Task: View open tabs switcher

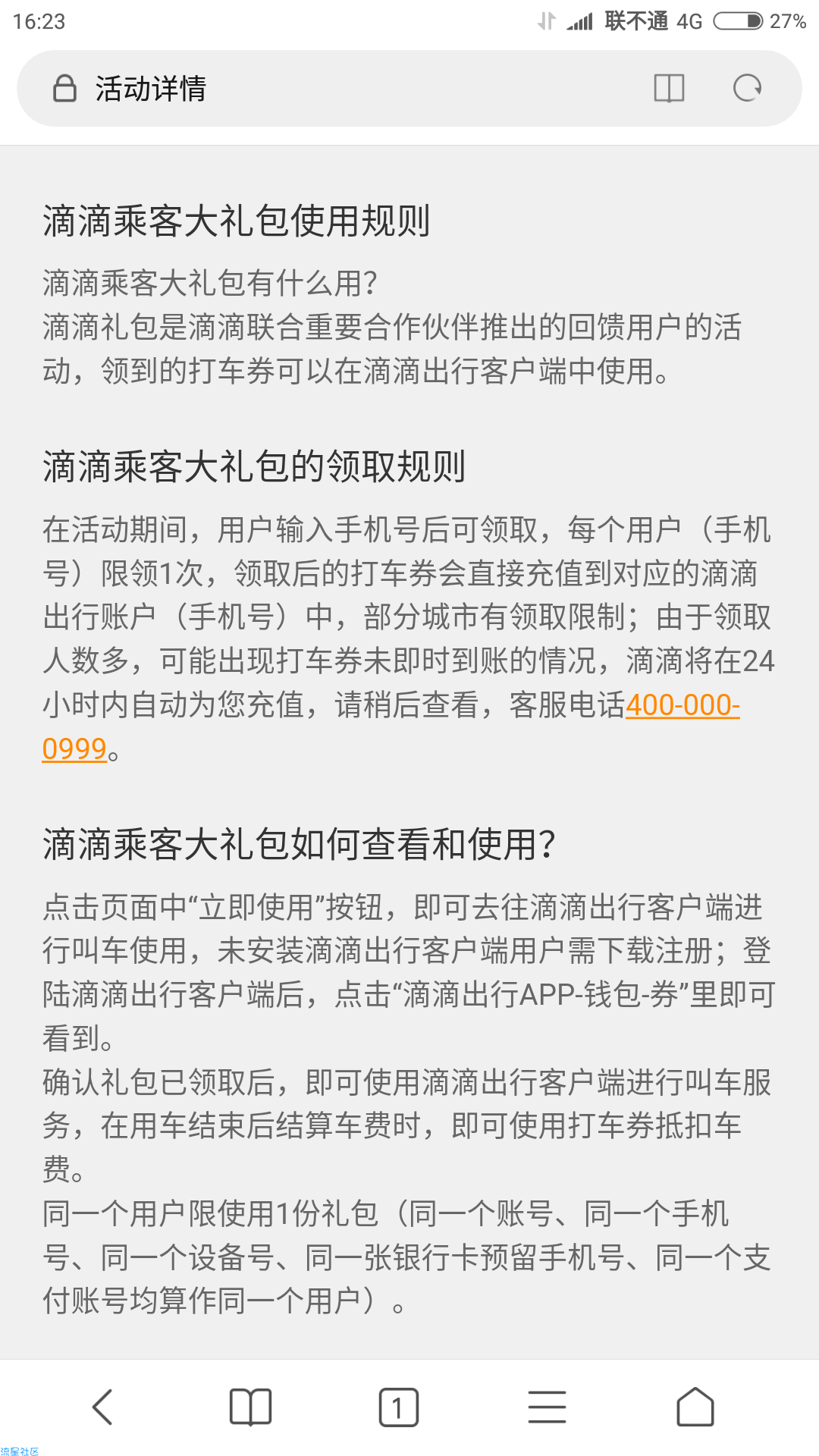Action: pos(398,1407)
